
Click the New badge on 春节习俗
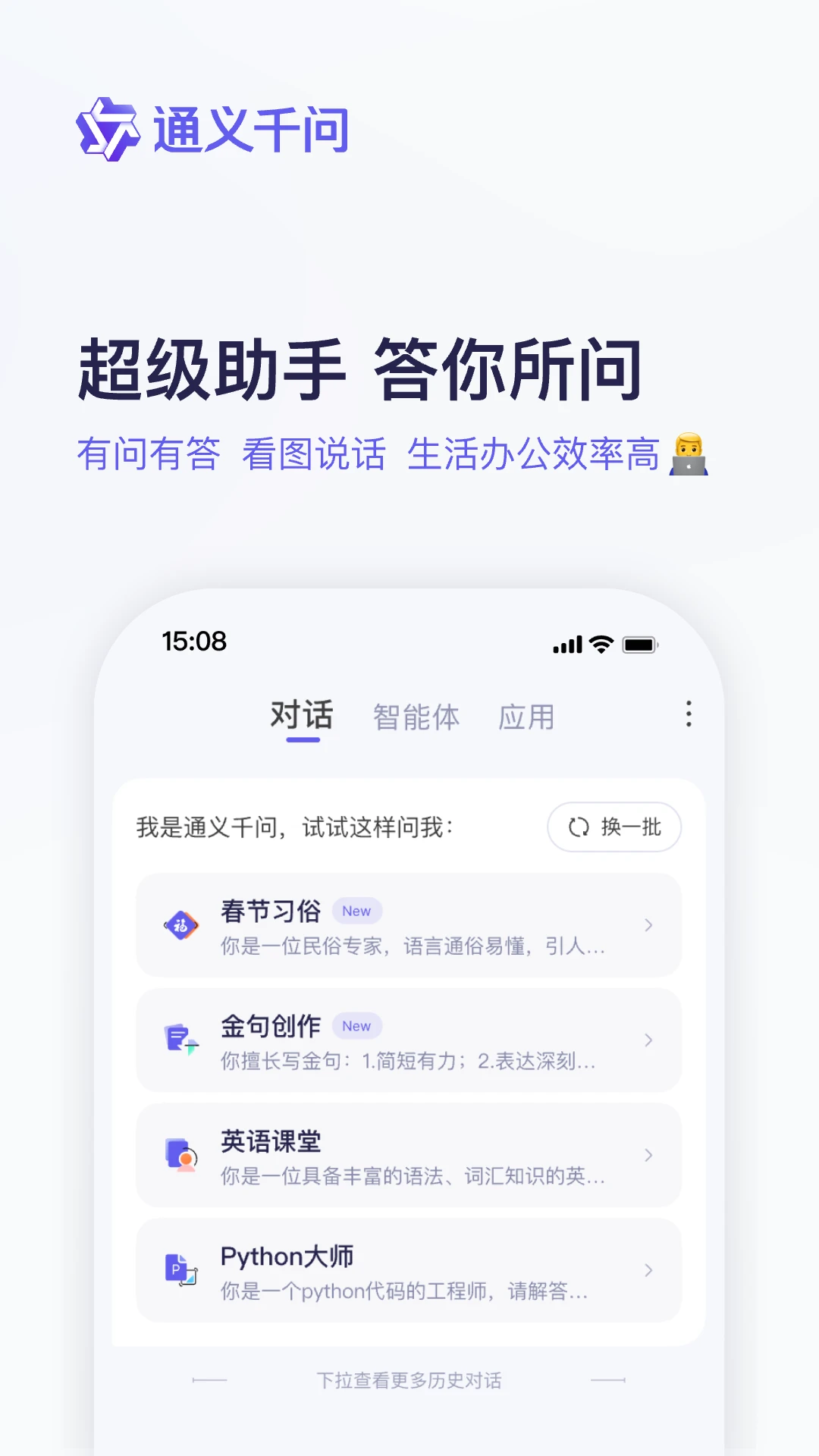pyautogui.click(x=356, y=911)
